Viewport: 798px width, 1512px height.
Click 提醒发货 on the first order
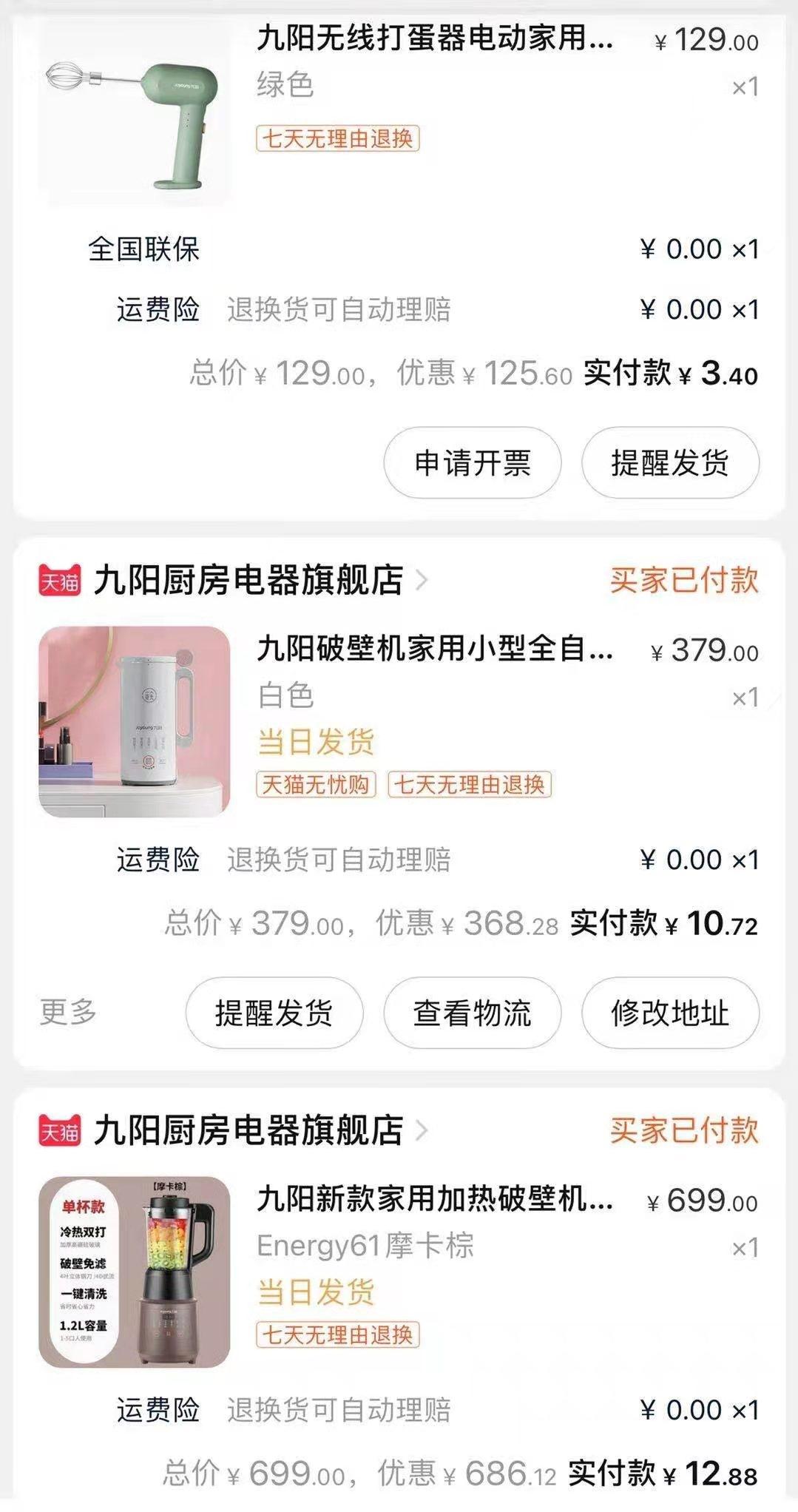tap(669, 463)
